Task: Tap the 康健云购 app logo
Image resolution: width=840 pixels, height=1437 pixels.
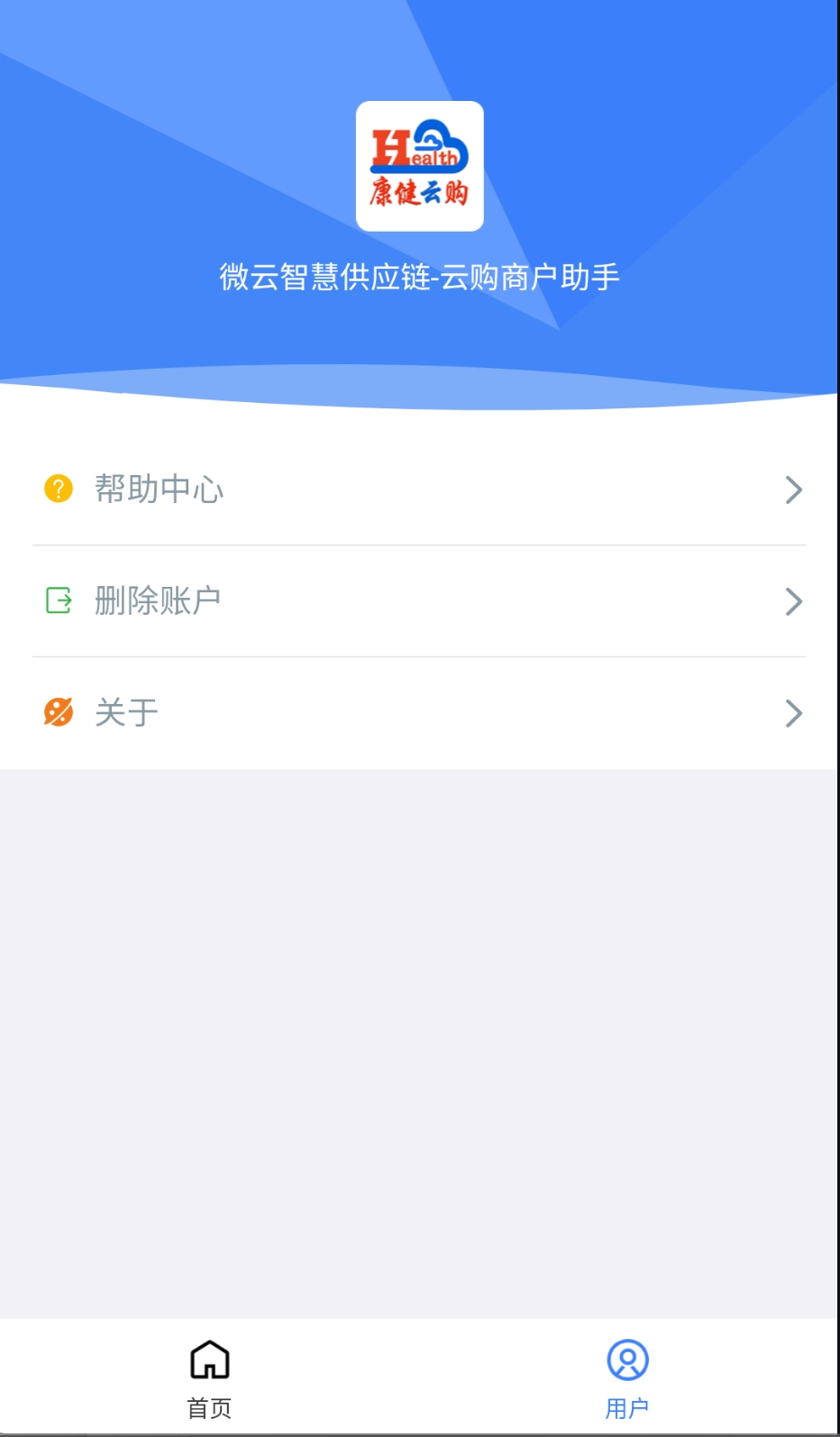Action: 419,166
